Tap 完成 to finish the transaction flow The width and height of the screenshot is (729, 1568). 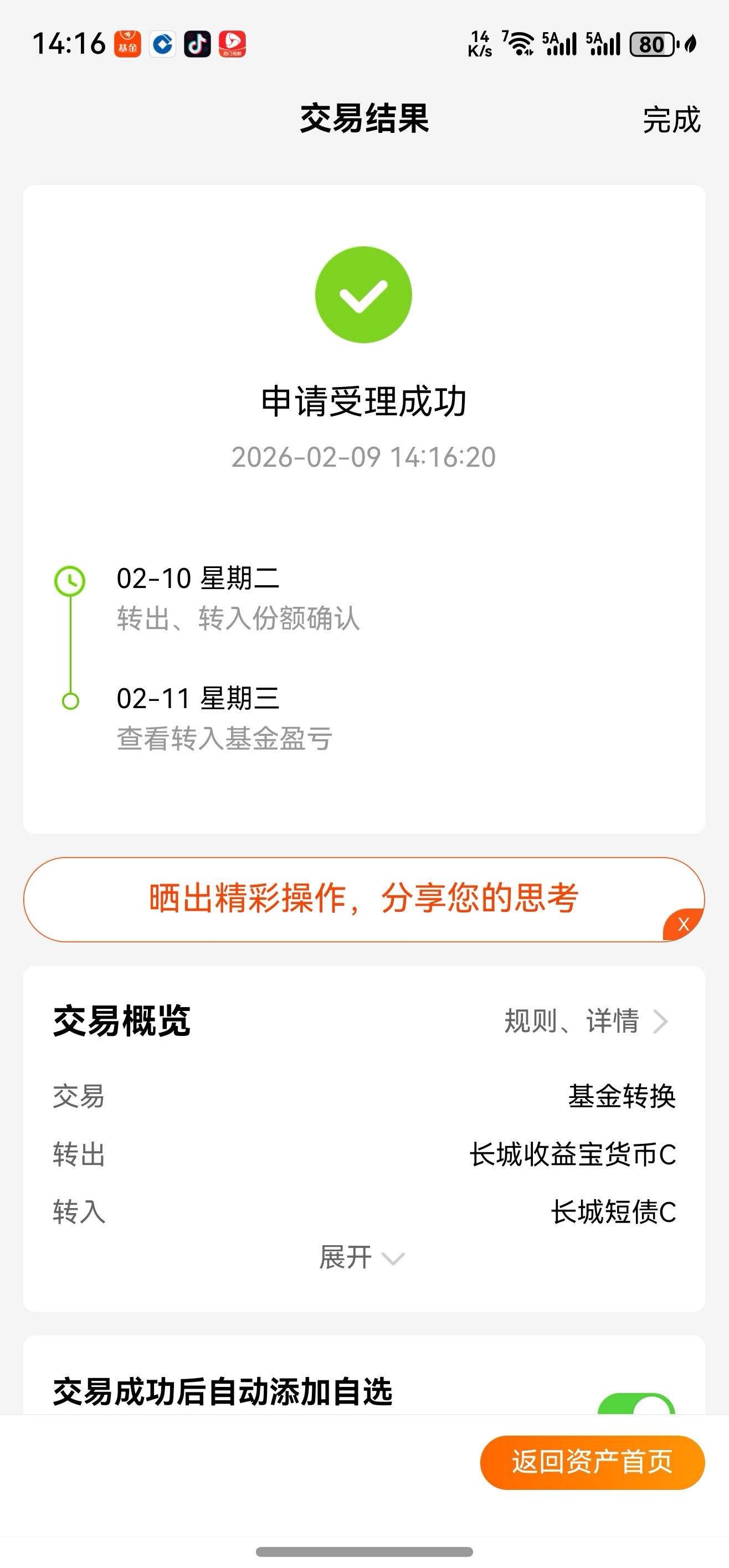[671, 120]
